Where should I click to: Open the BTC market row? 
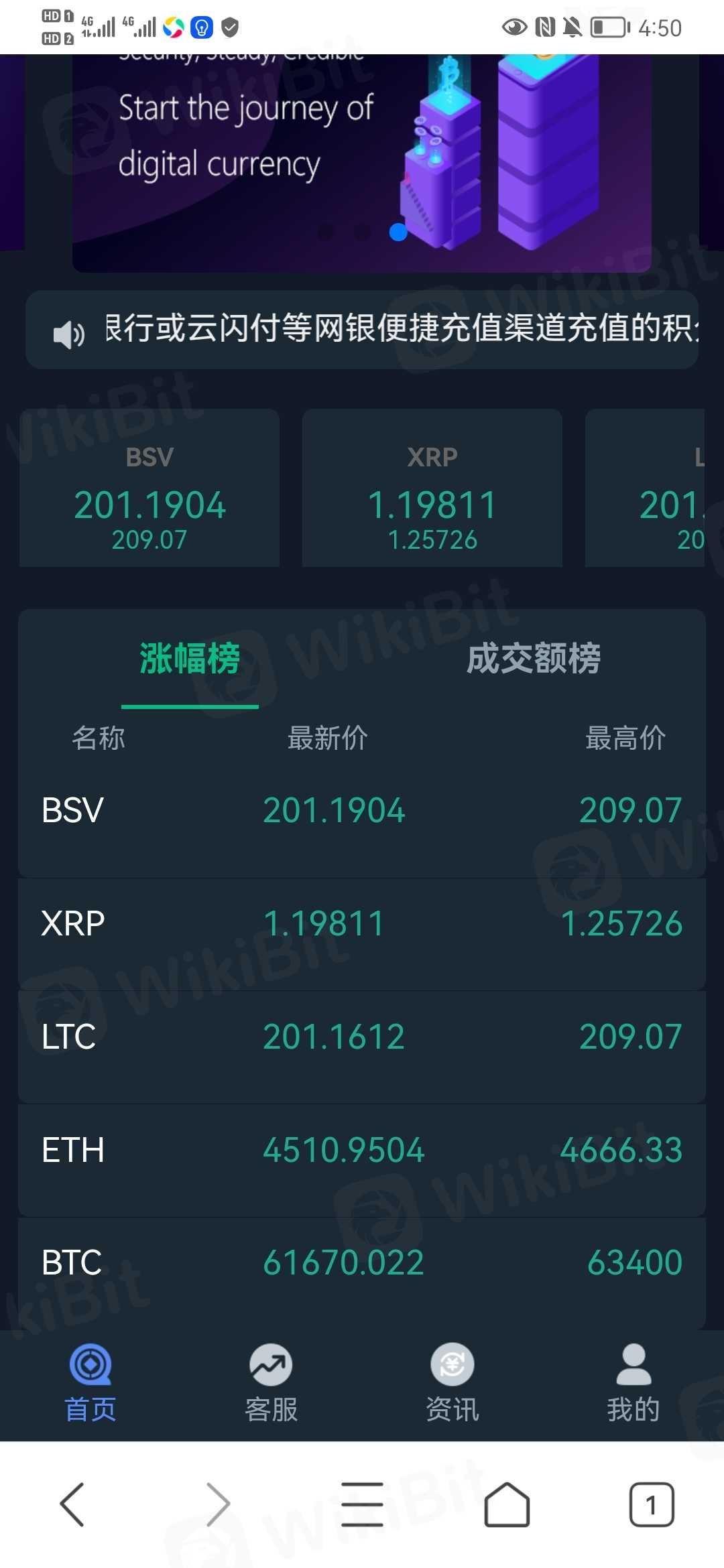pyautogui.click(x=362, y=1263)
